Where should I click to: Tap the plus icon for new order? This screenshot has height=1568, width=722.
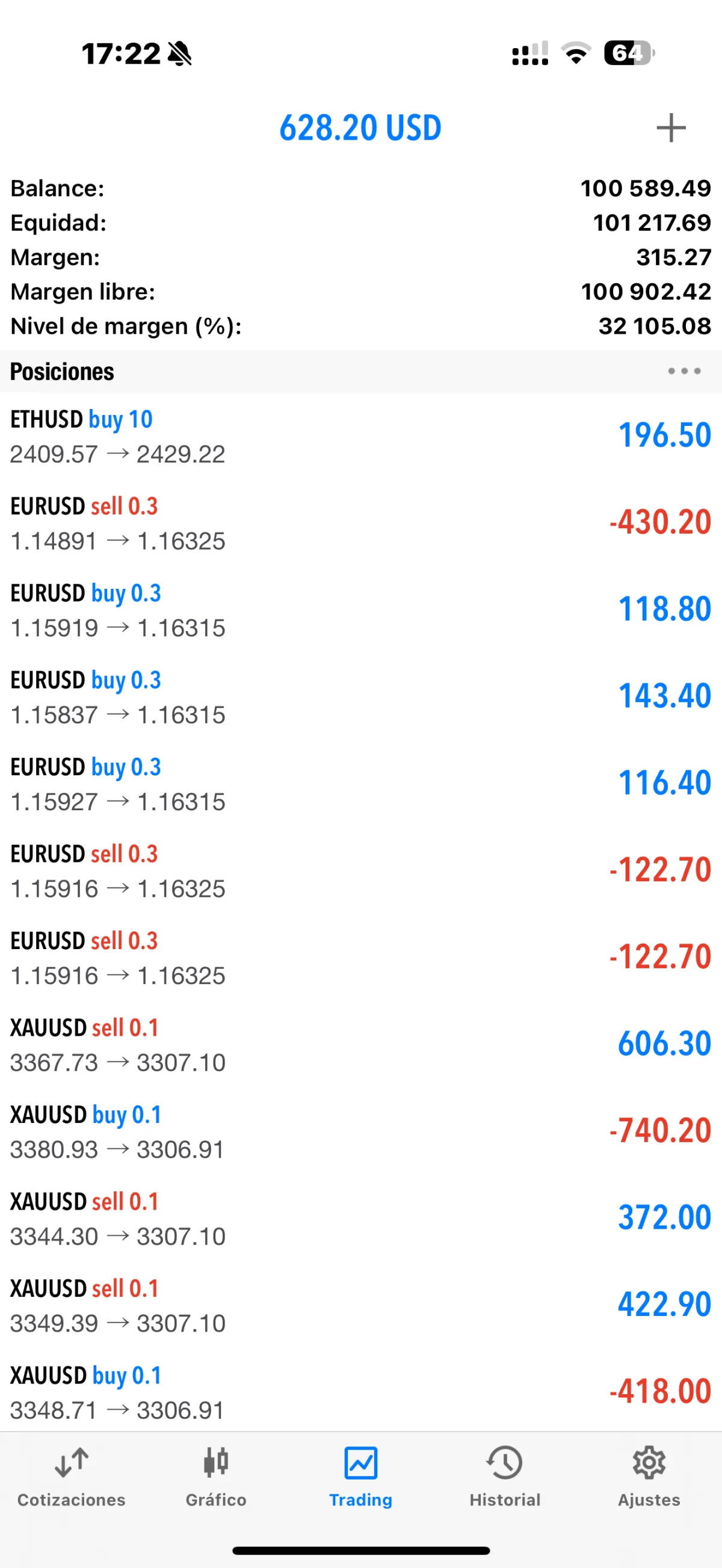[671, 128]
